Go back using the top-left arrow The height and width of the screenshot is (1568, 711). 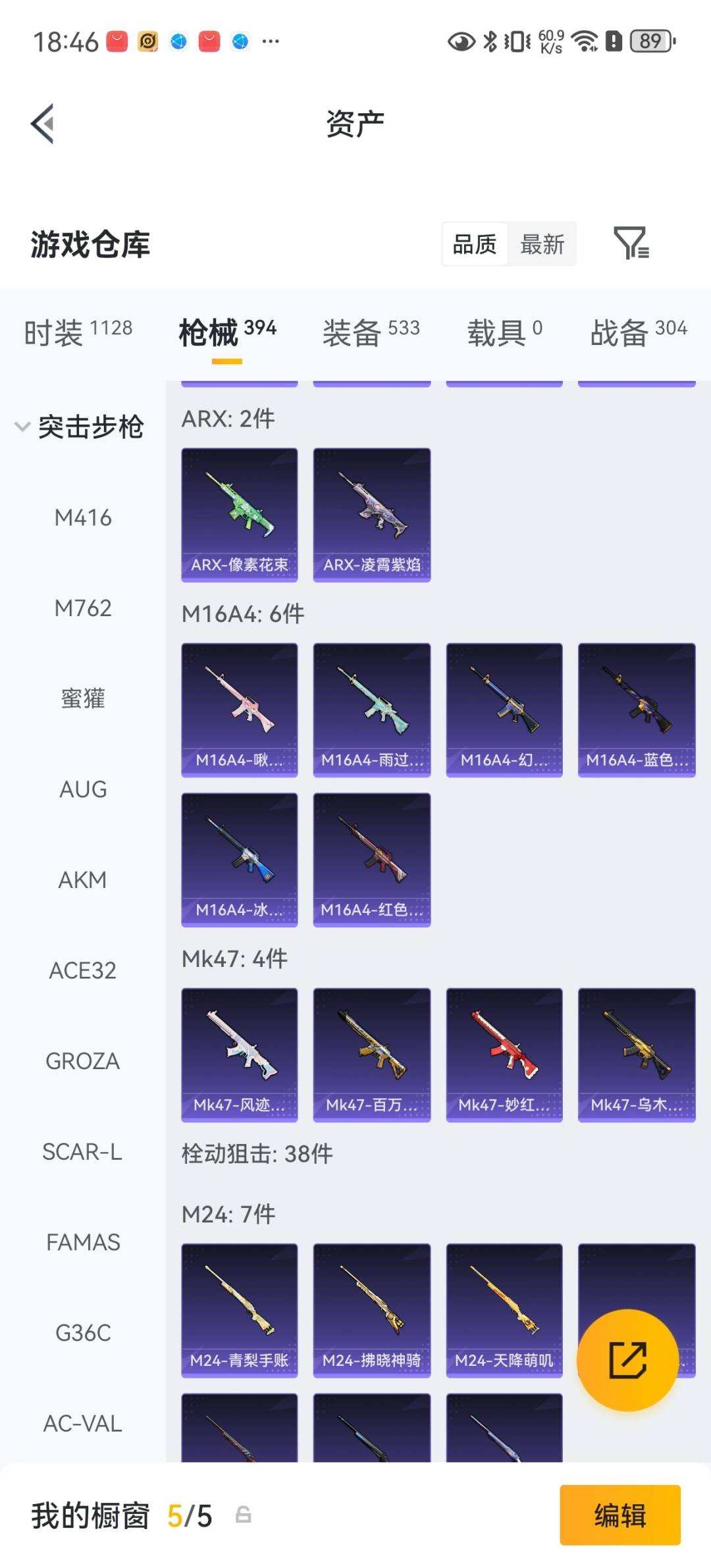[x=42, y=124]
